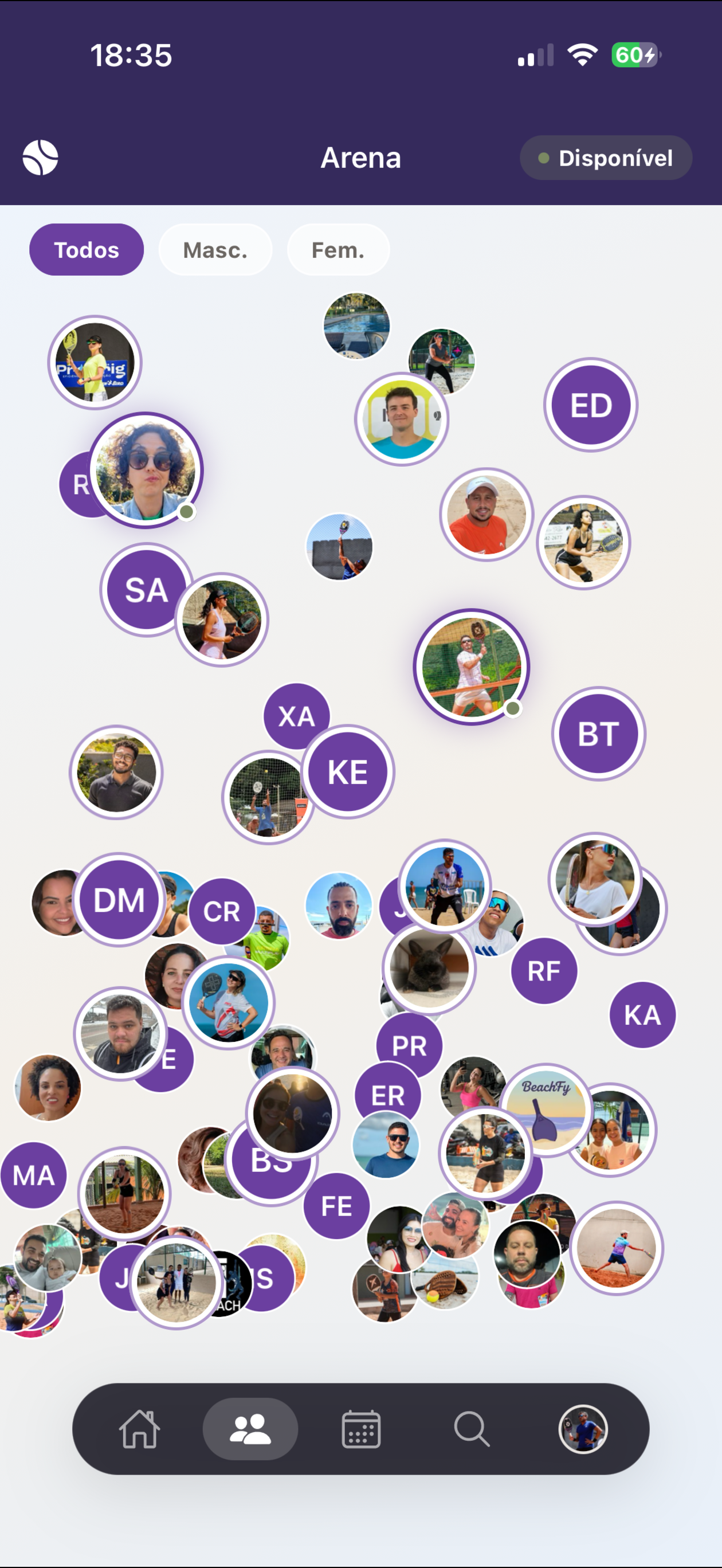Open the calendar tab

pos(361,1429)
